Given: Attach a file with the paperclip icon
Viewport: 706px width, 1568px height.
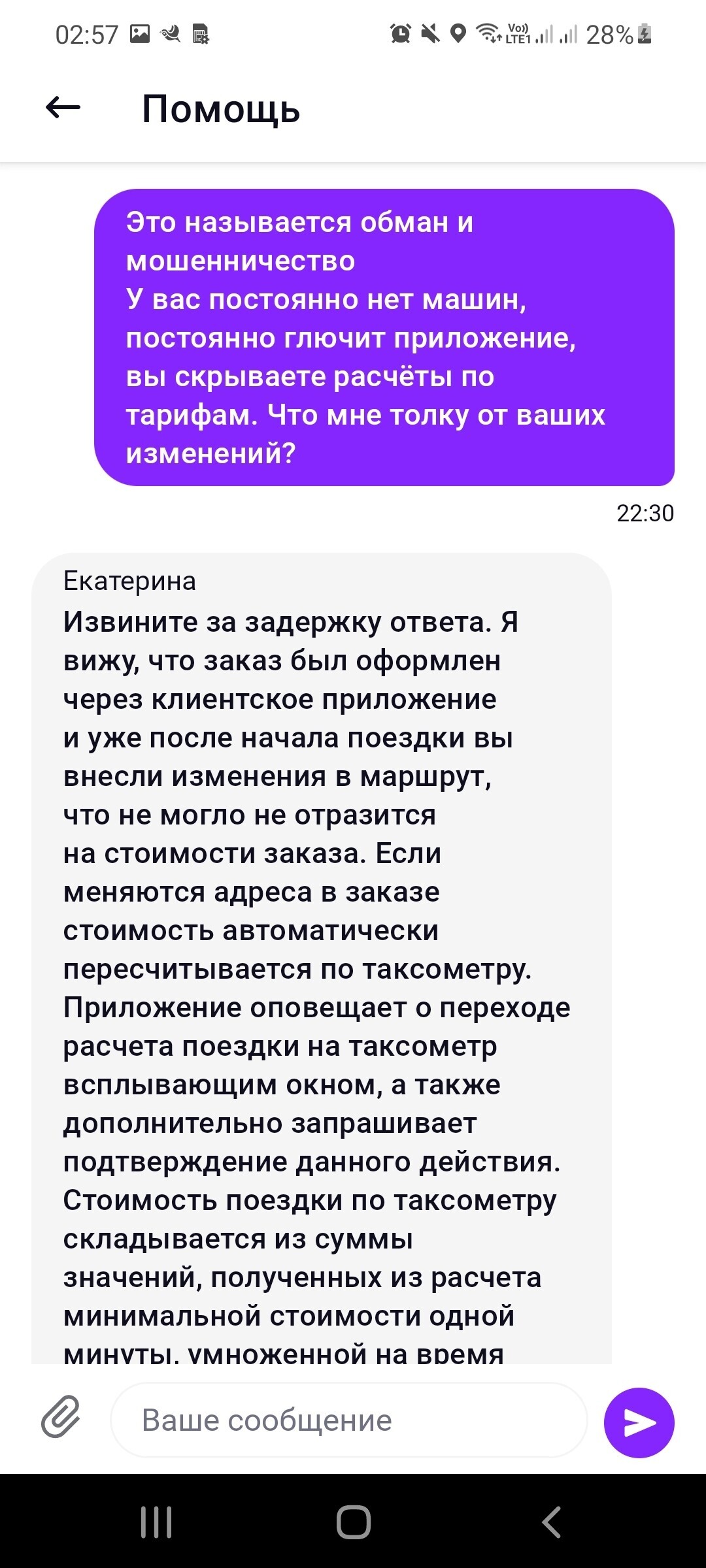Looking at the screenshot, I should [x=61, y=1422].
